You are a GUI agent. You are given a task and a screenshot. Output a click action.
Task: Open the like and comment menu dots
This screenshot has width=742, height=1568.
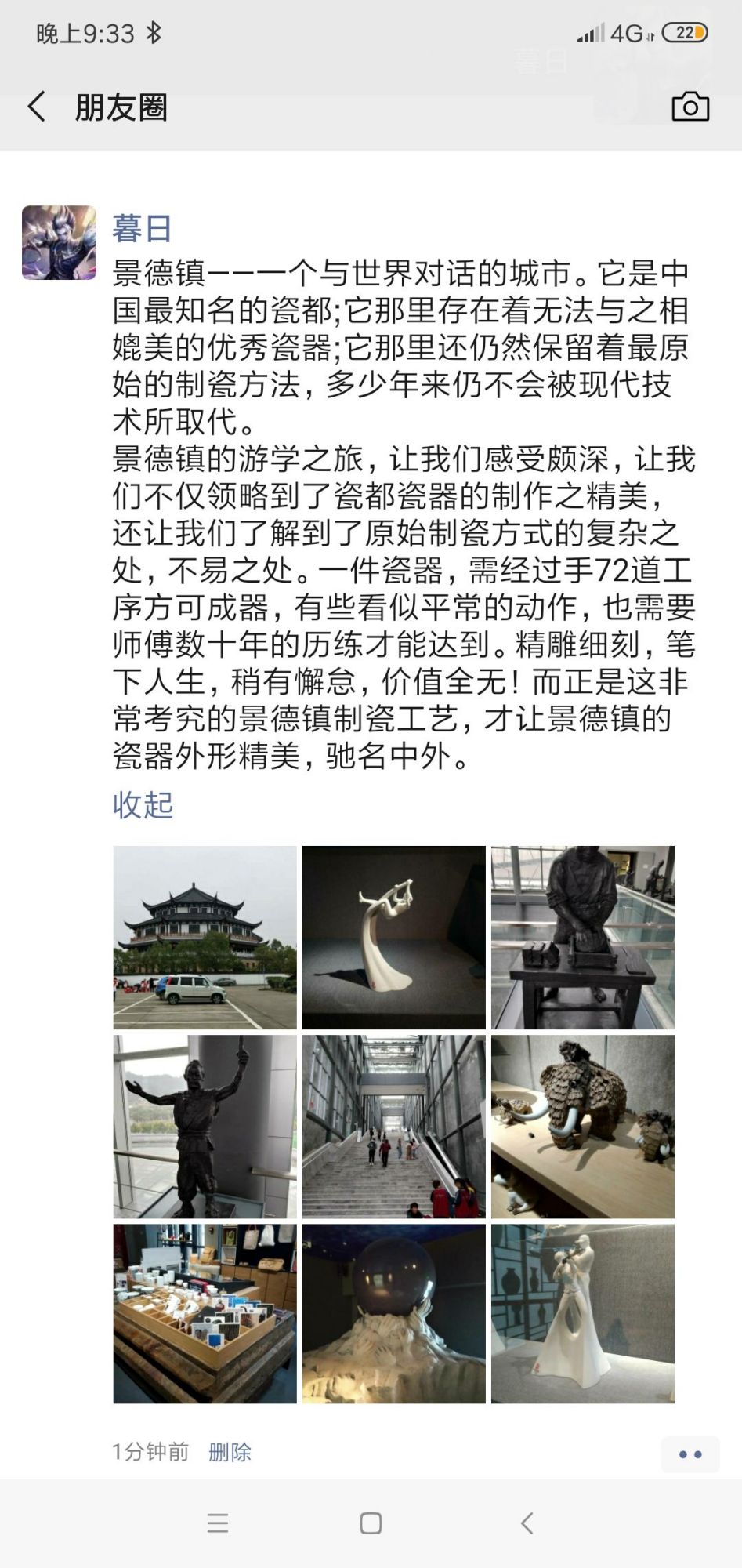pyautogui.click(x=690, y=1454)
